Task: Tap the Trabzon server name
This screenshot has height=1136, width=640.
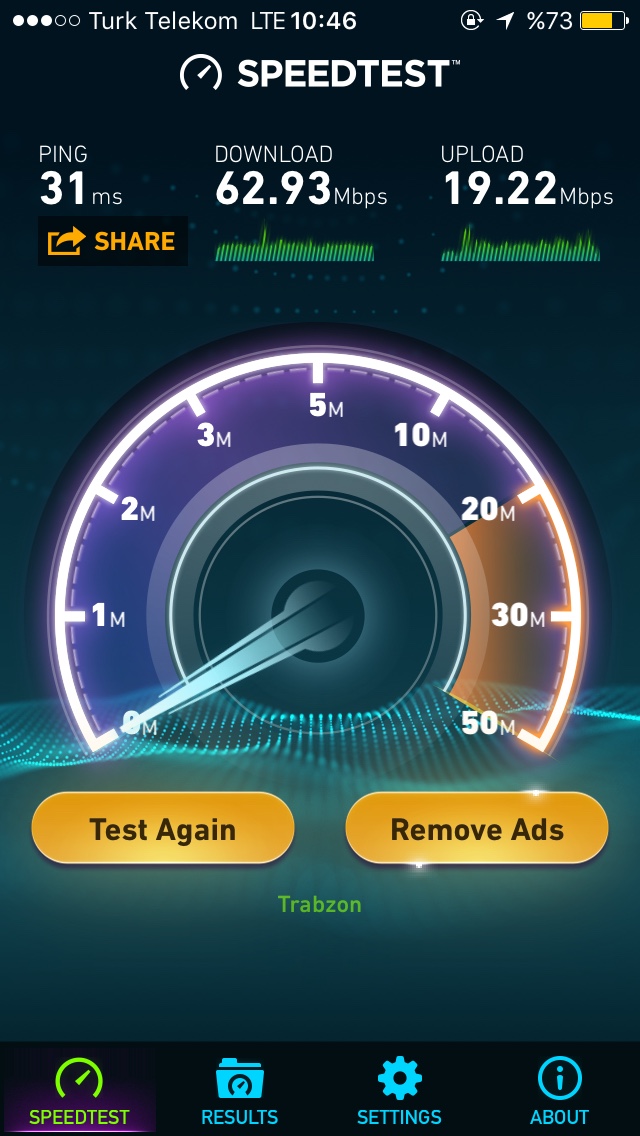Action: click(319, 904)
